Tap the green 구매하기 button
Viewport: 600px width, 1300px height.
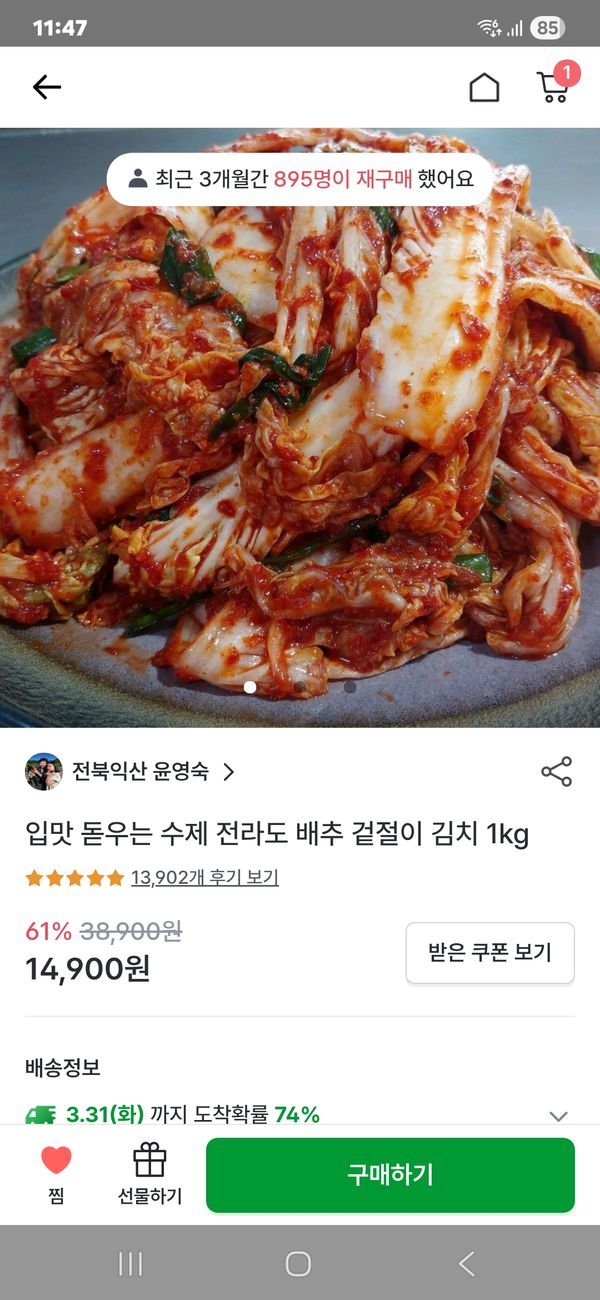[390, 1175]
